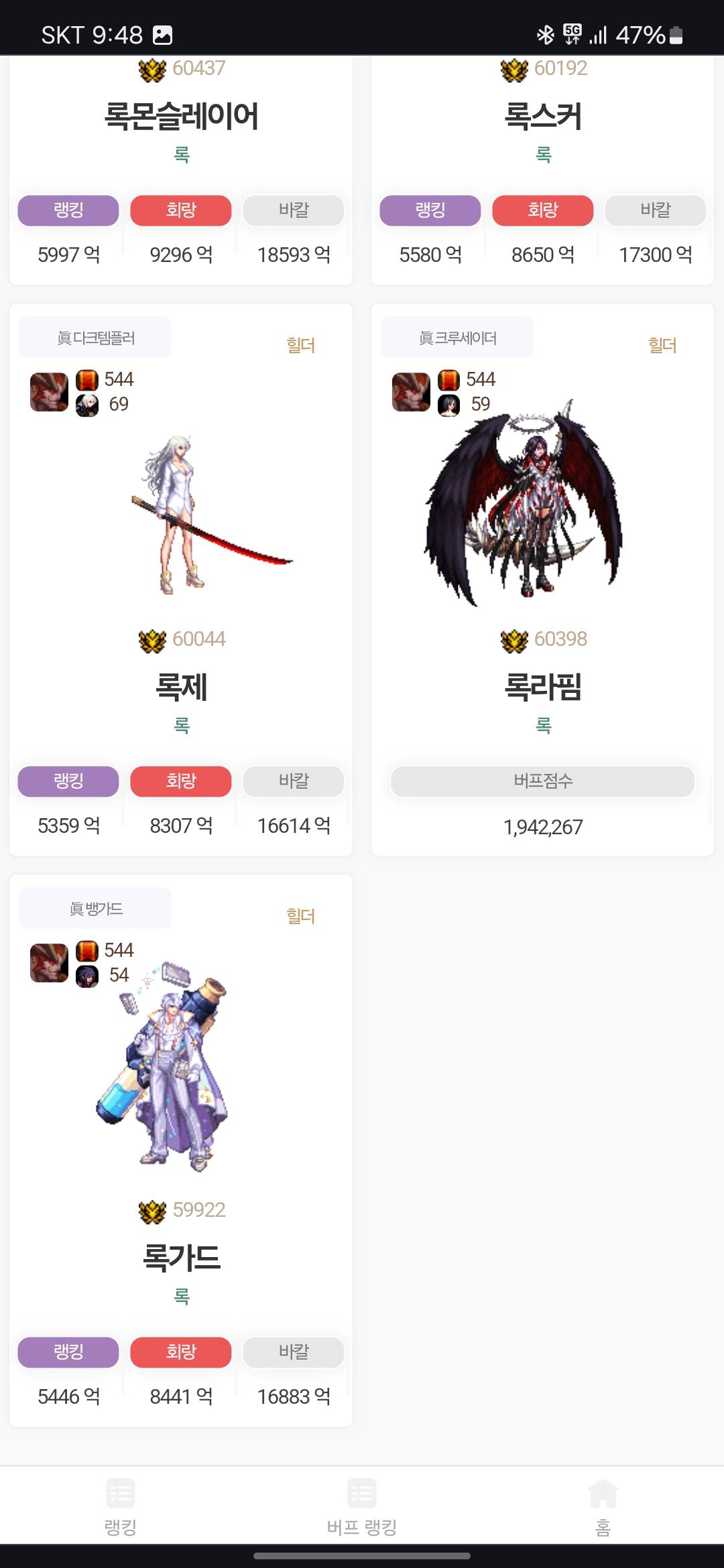The height and width of the screenshot is (1568, 724).
Task: Open the 록제 character card
Action: [x=181, y=687]
